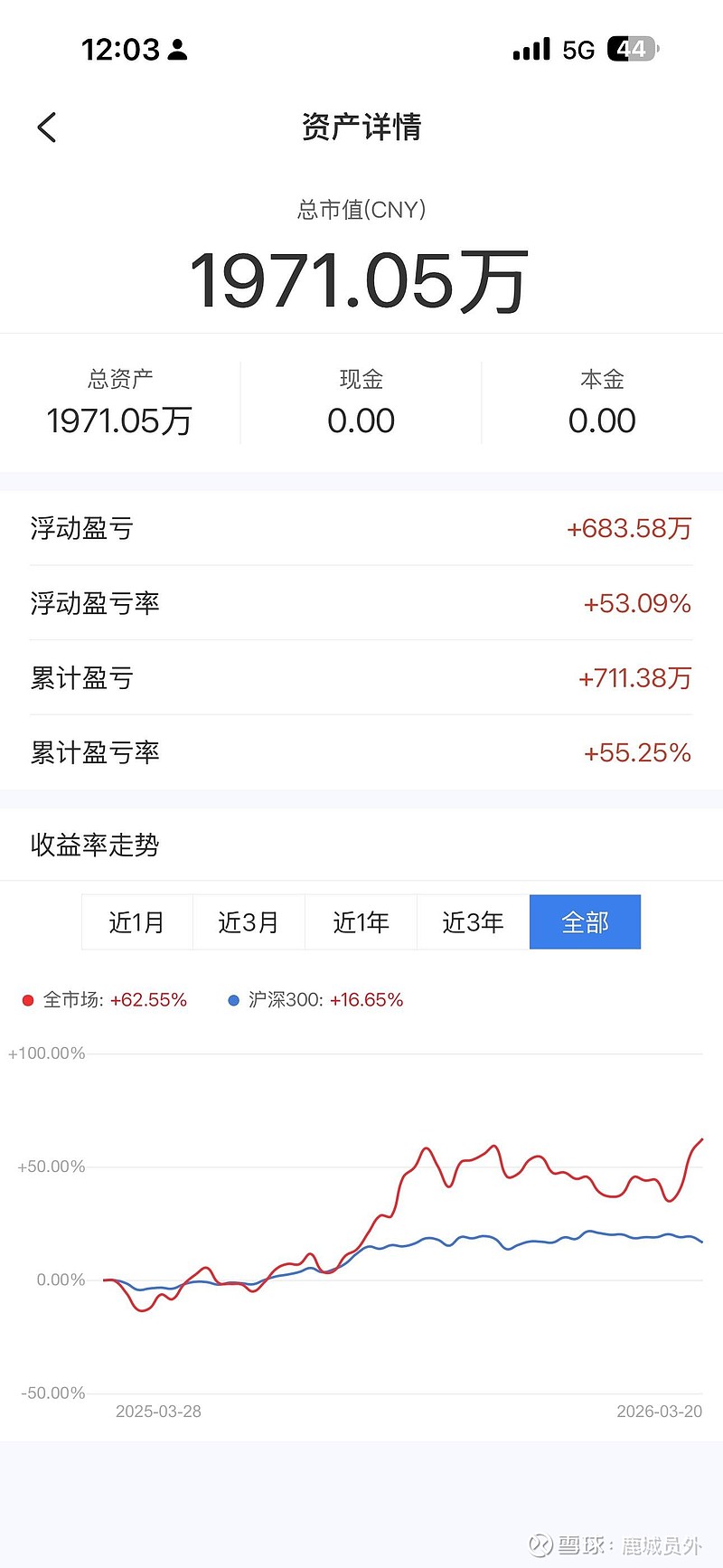Open the 浮动盈亏 detail row
Viewport: 723px width, 1568px height.
tap(361, 528)
